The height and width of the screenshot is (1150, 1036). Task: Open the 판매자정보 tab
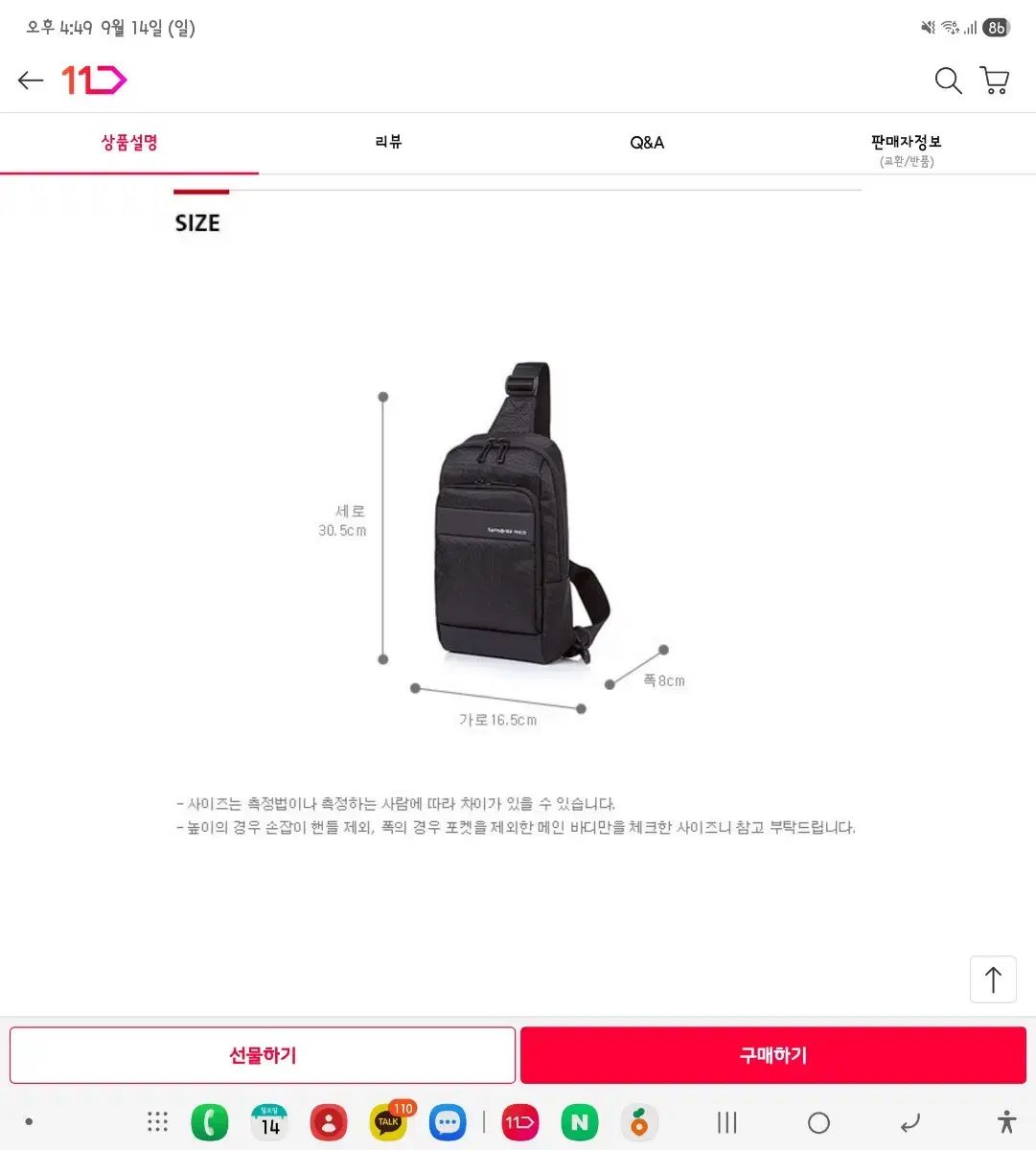pos(906,149)
